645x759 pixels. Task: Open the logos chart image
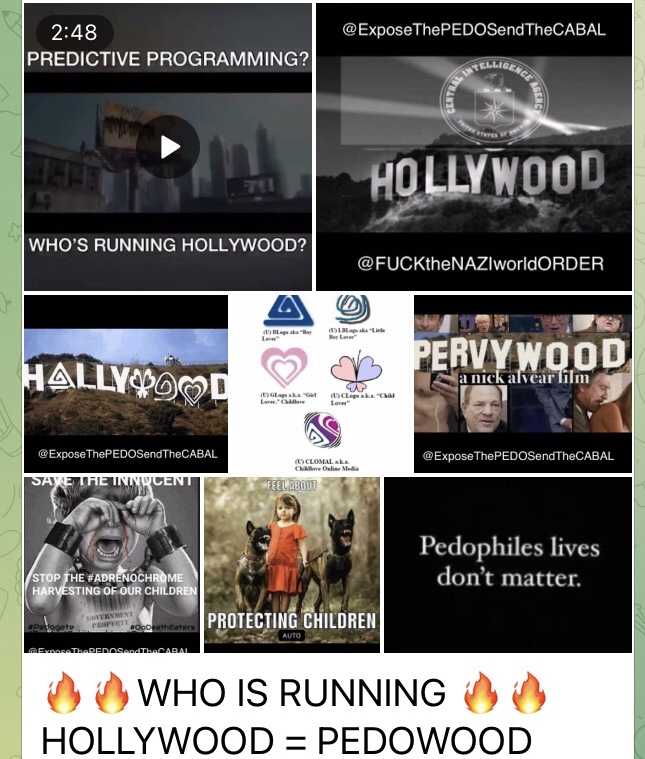tap(322, 383)
